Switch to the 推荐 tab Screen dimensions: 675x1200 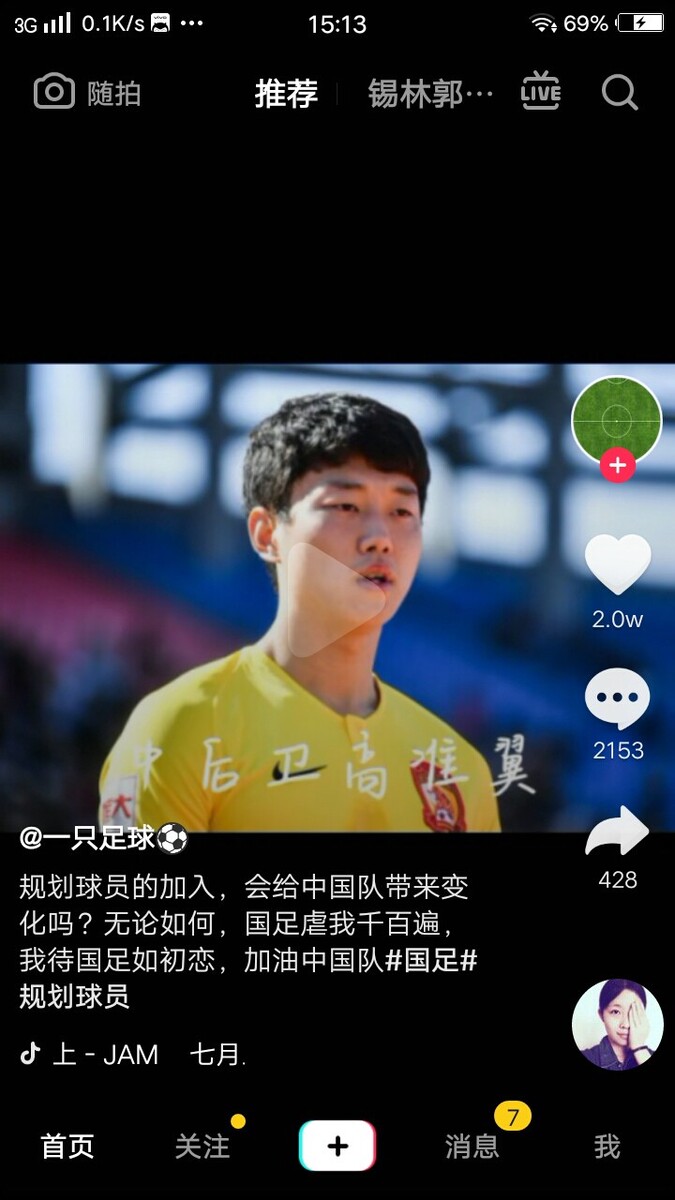[286, 93]
